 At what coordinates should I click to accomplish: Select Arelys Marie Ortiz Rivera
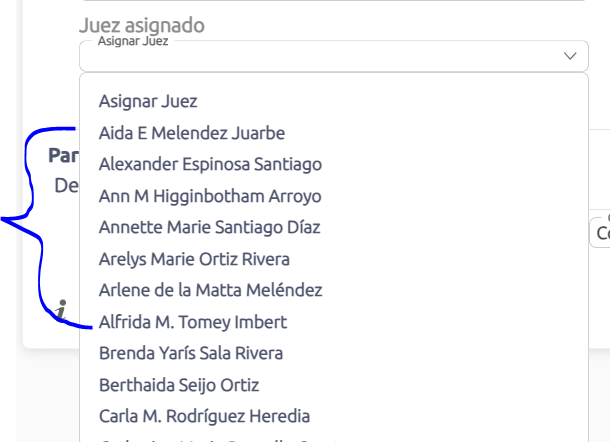[x=194, y=259]
